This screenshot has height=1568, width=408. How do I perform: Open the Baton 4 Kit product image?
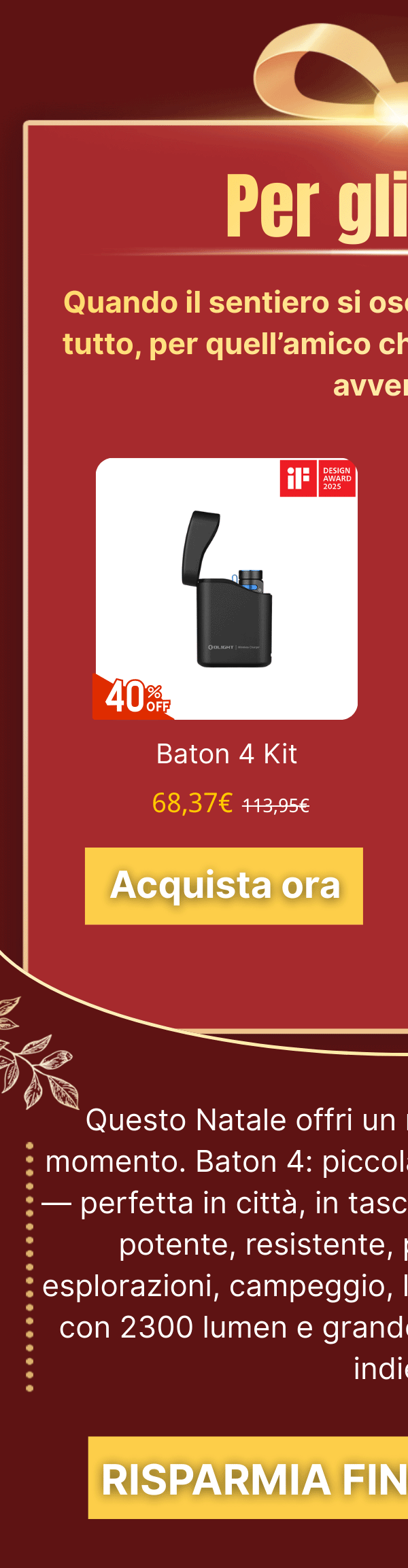pyautogui.click(x=226, y=589)
